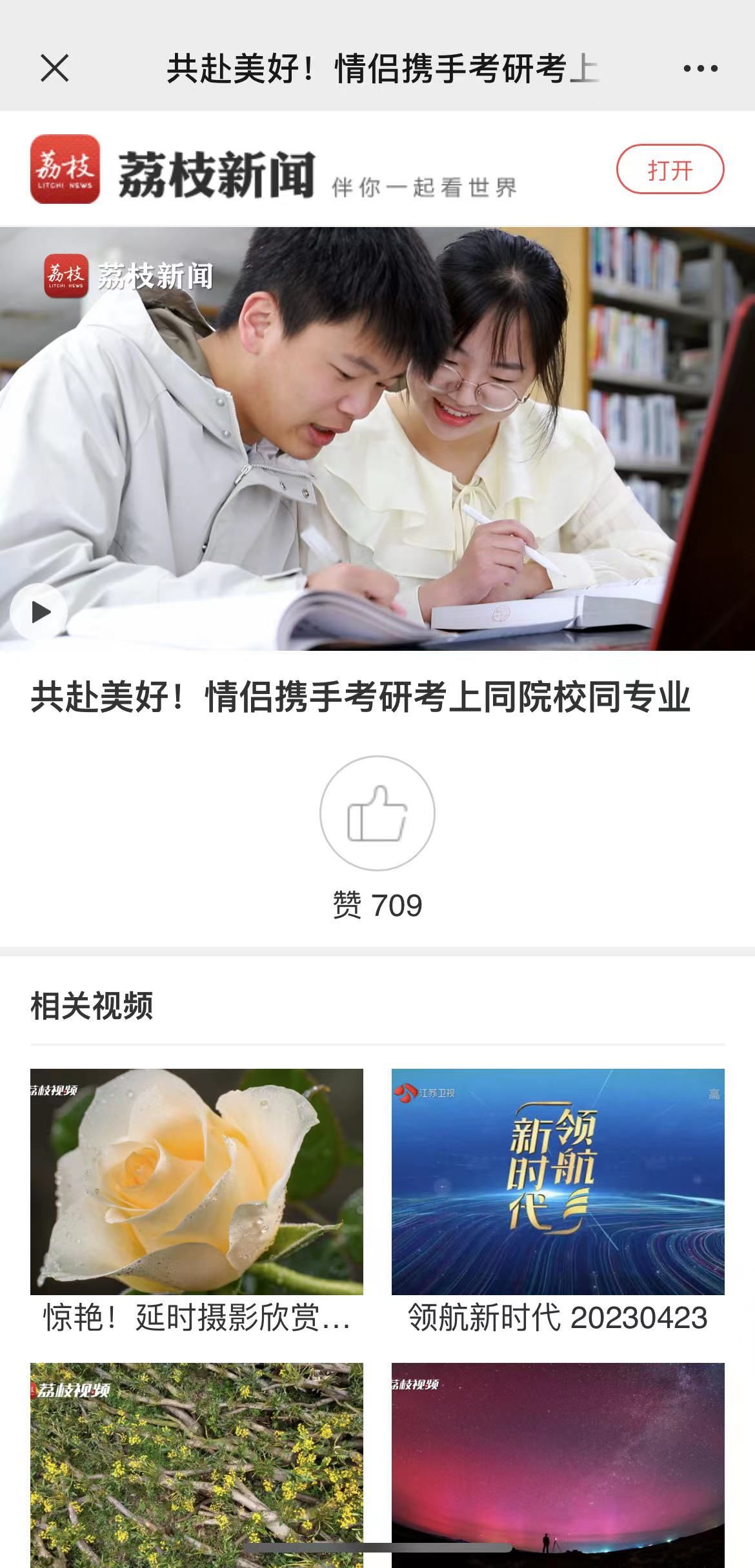Screen dimensions: 755x1568
Task: Like this video with the thumbs-up
Action: click(x=377, y=813)
